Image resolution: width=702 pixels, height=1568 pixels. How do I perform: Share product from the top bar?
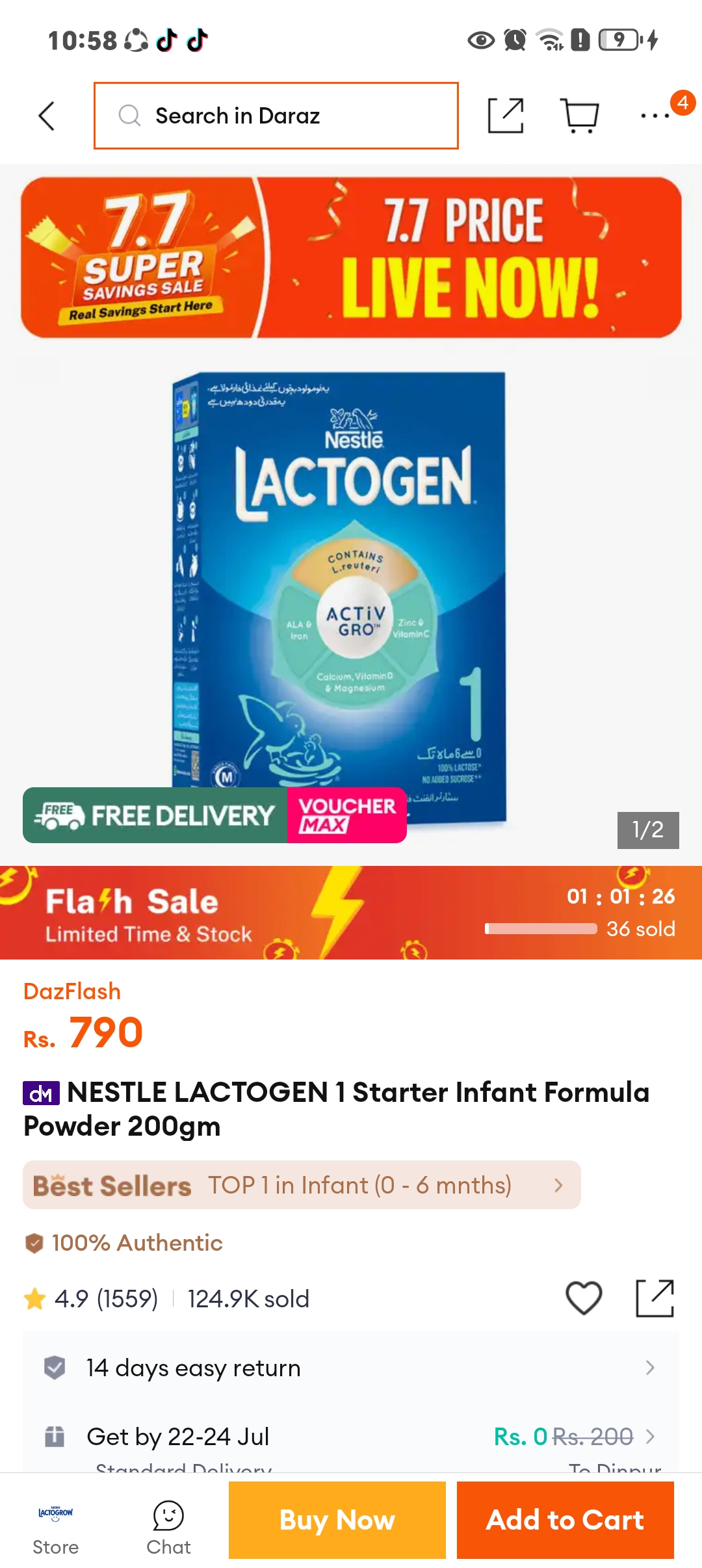(x=506, y=116)
